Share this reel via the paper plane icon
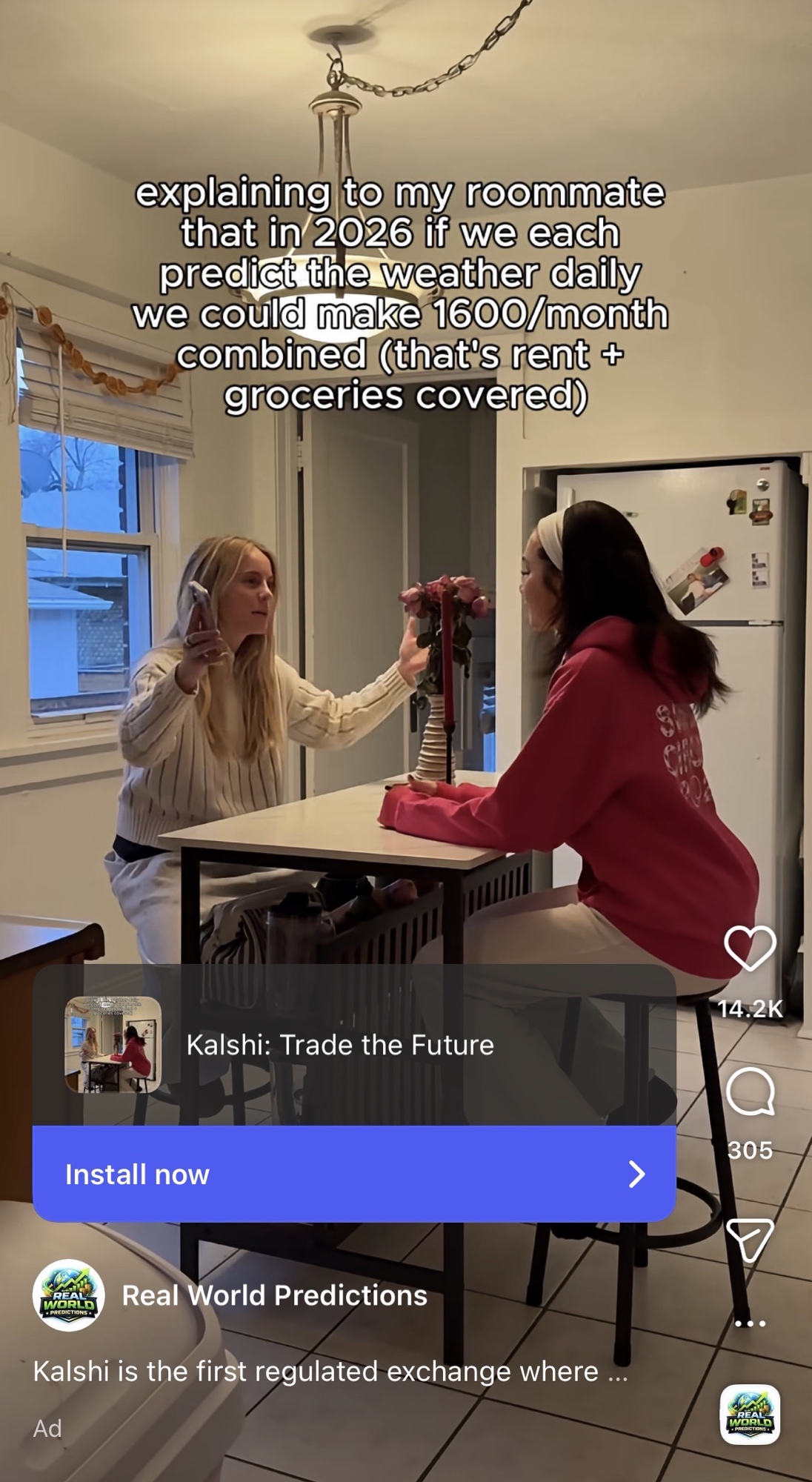This screenshot has width=812, height=1482. 750,1240
